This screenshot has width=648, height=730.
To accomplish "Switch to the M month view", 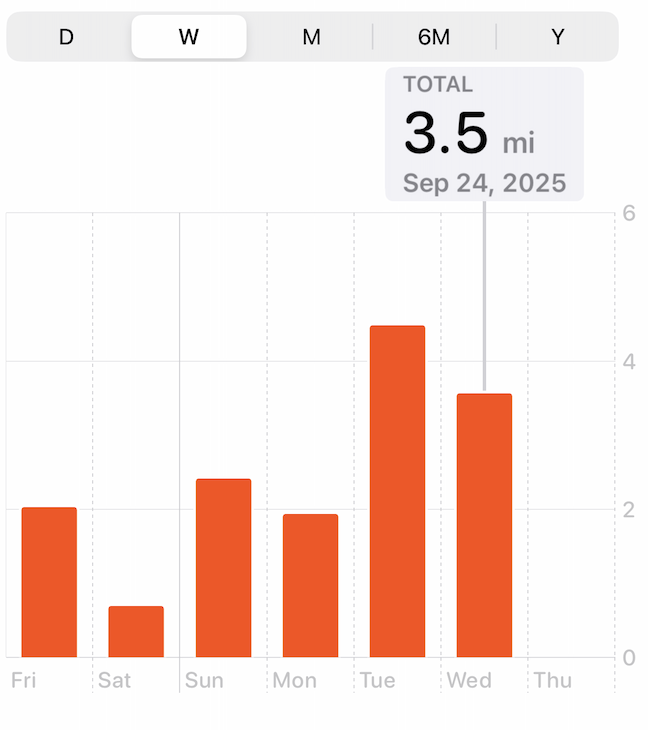I will [x=311, y=37].
